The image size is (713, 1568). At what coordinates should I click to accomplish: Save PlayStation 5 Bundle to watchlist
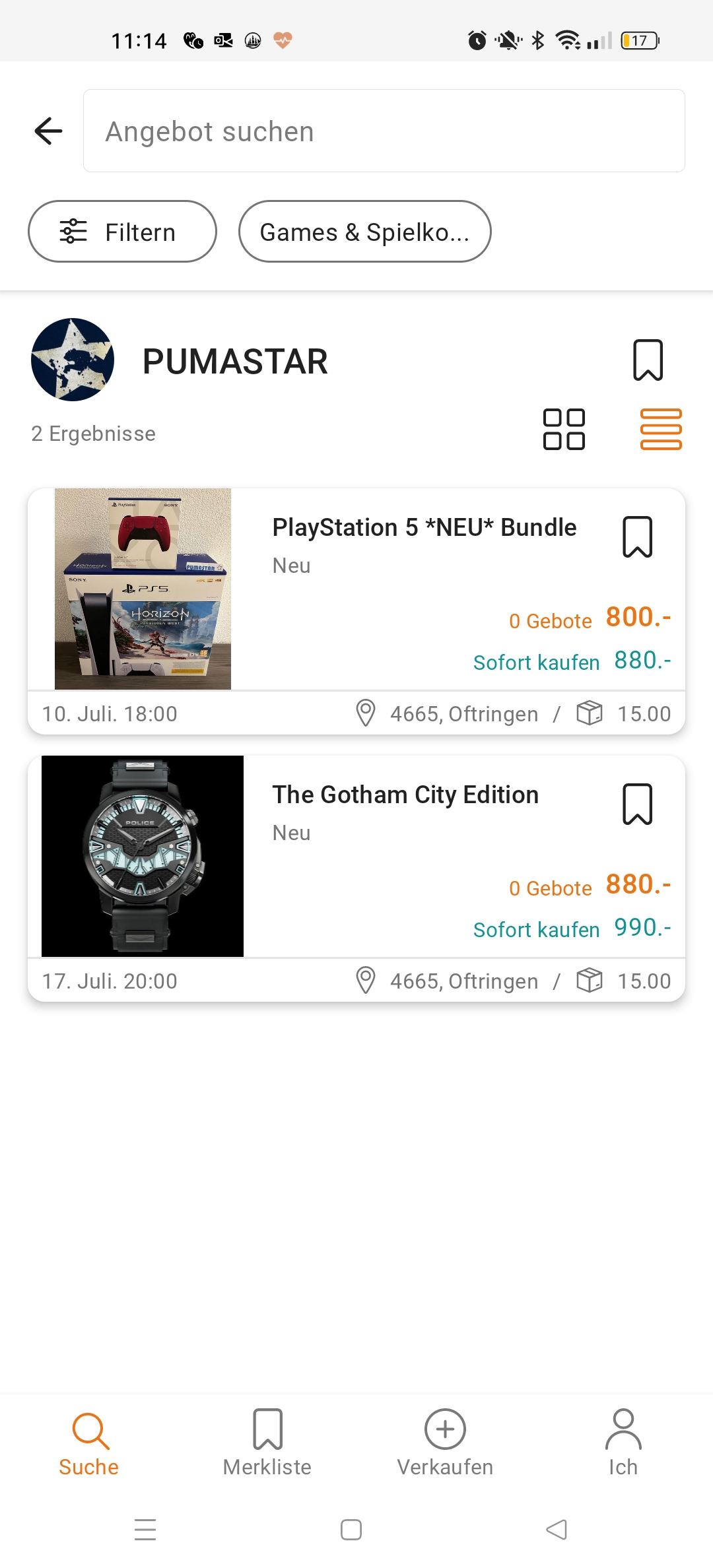click(x=637, y=537)
